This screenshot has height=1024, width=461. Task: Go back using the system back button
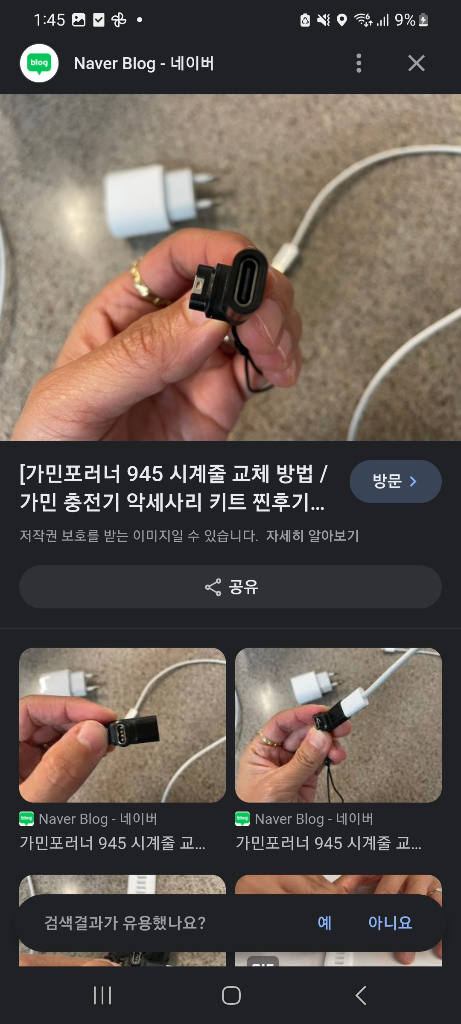[x=360, y=995]
